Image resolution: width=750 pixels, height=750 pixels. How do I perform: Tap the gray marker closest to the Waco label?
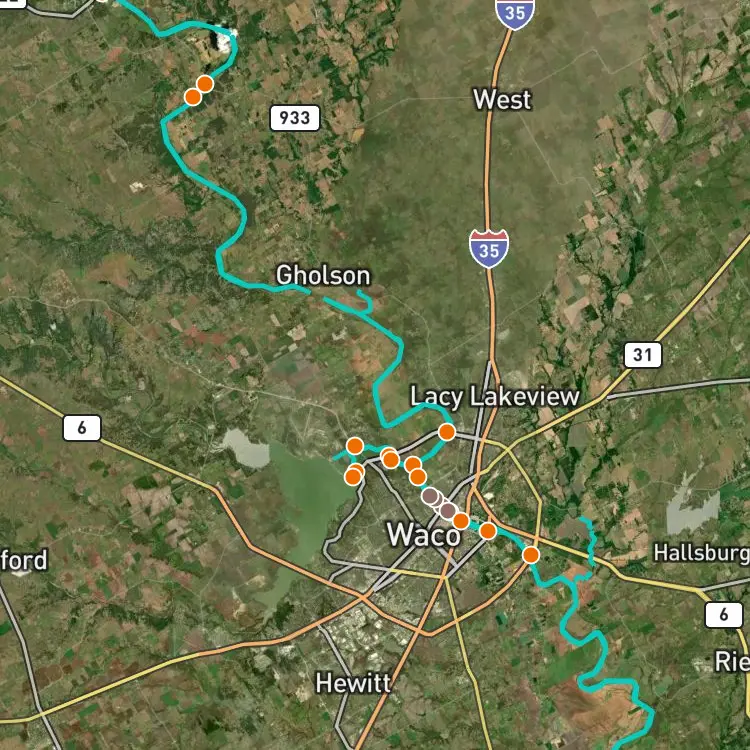pyautogui.click(x=447, y=510)
